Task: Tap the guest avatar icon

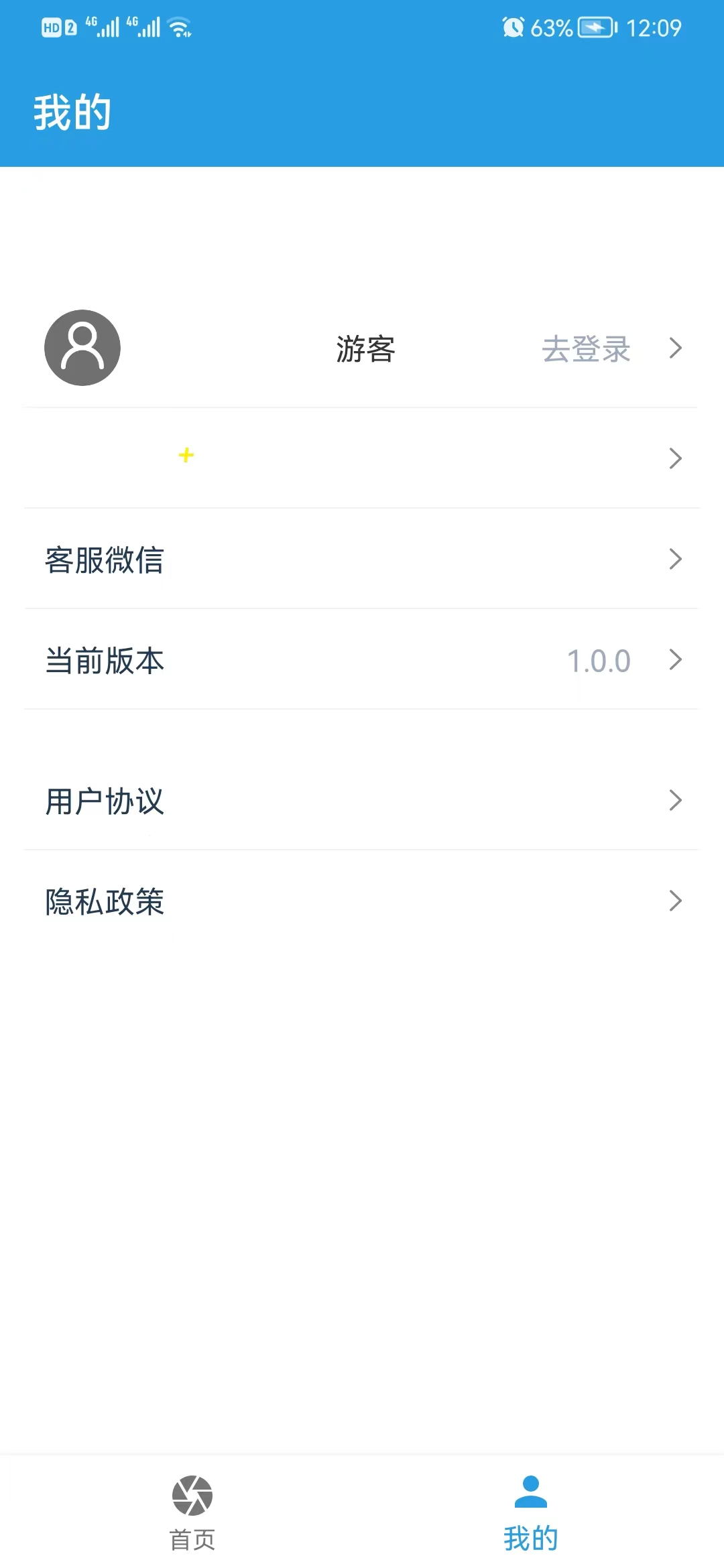Action: point(82,348)
